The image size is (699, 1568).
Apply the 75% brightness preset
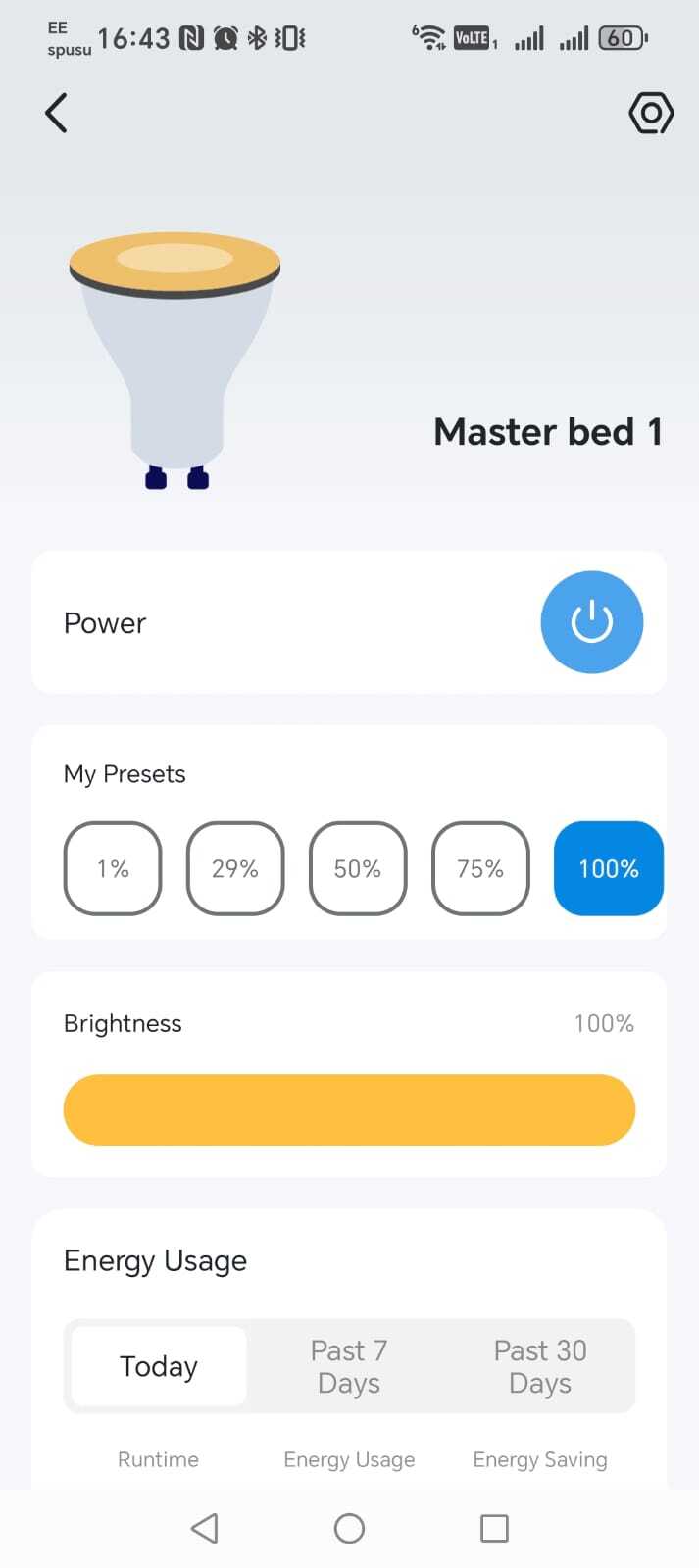480,868
